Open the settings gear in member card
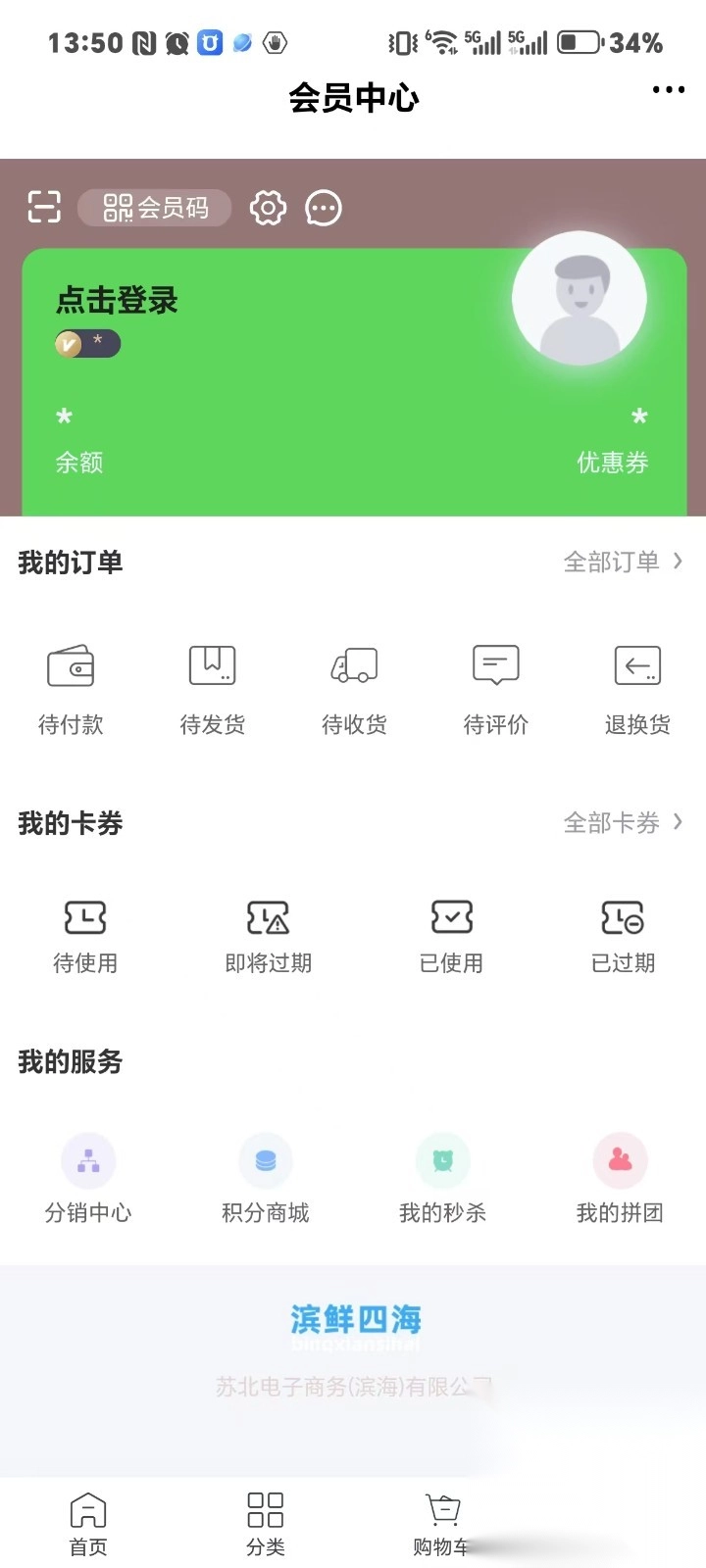The image size is (706, 1568). click(268, 208)
